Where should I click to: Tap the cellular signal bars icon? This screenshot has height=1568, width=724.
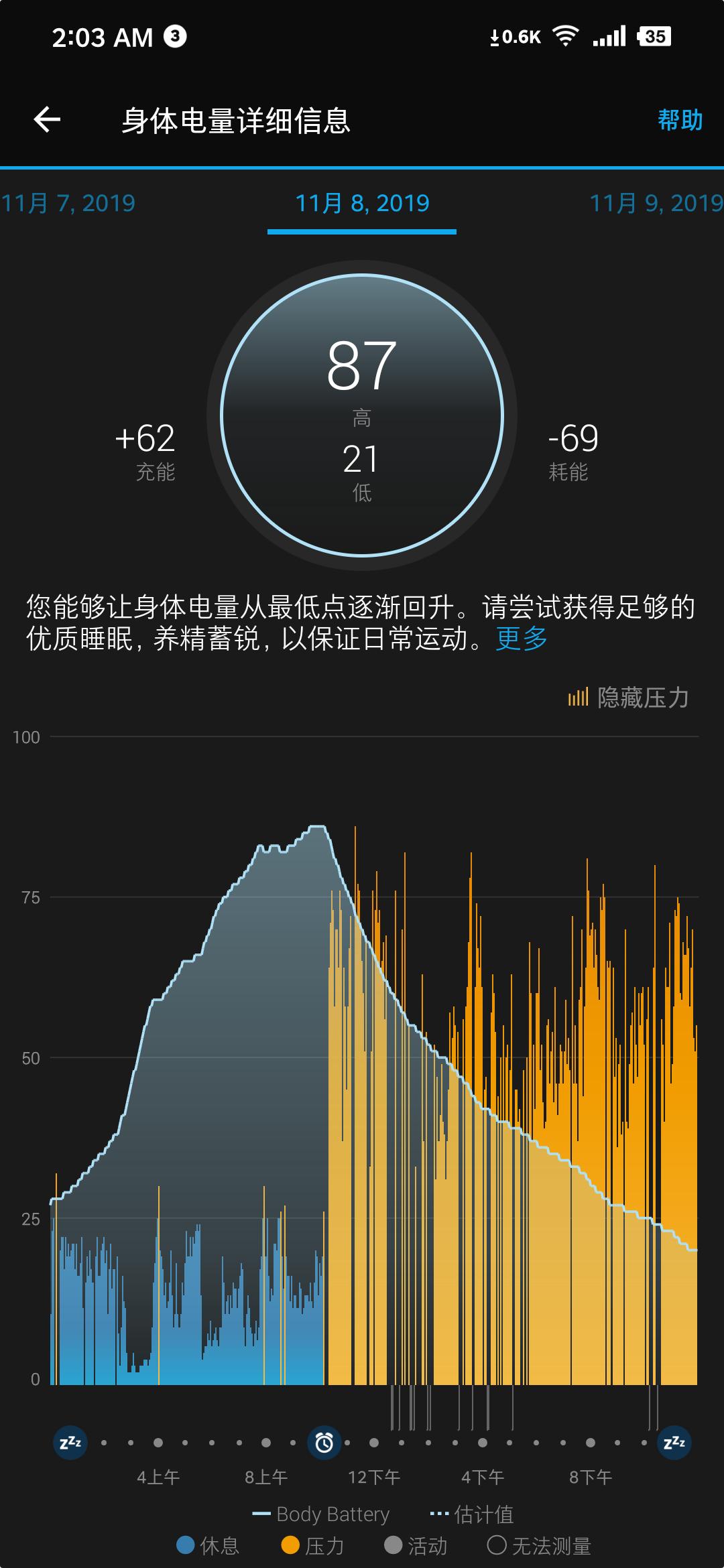(x=608, y=36)
